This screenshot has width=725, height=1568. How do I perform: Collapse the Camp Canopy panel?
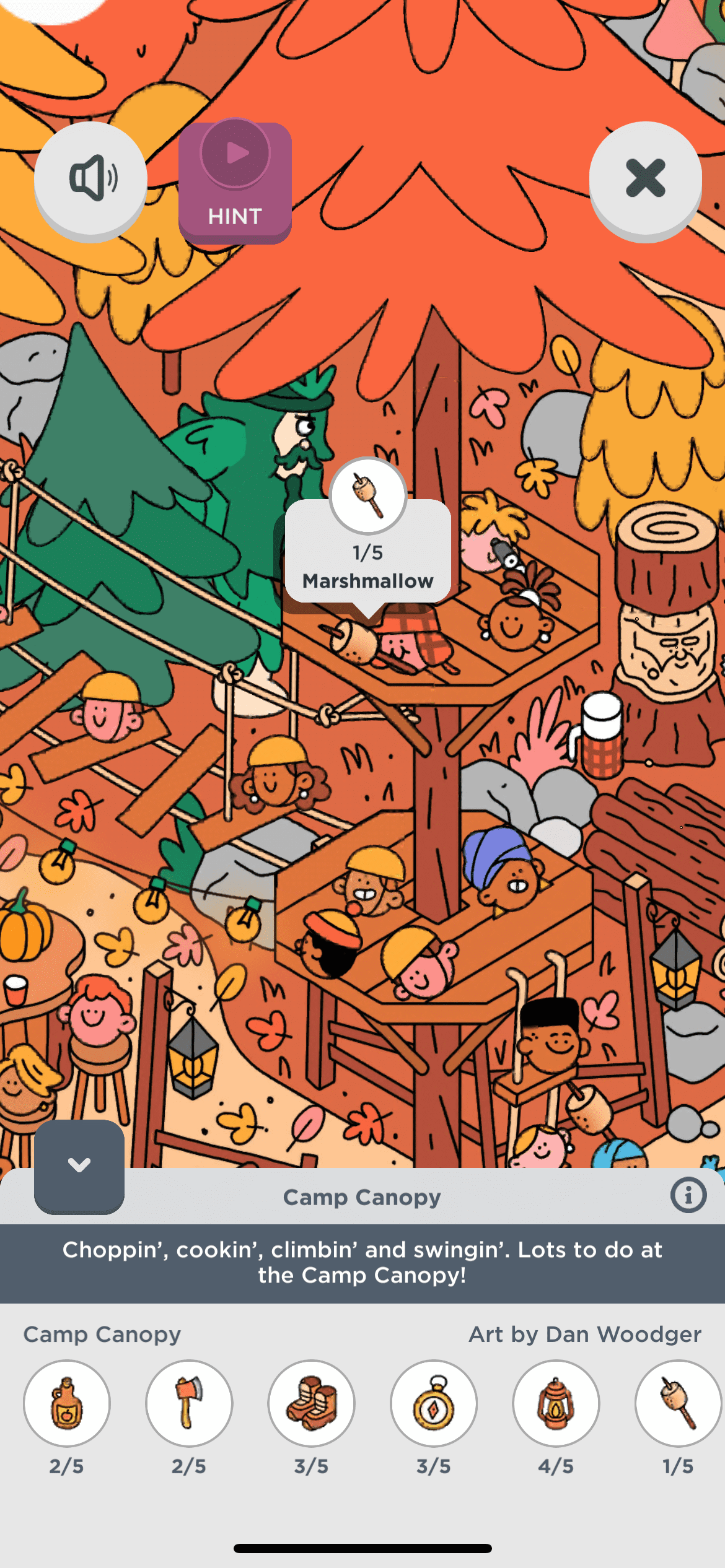79,1165
